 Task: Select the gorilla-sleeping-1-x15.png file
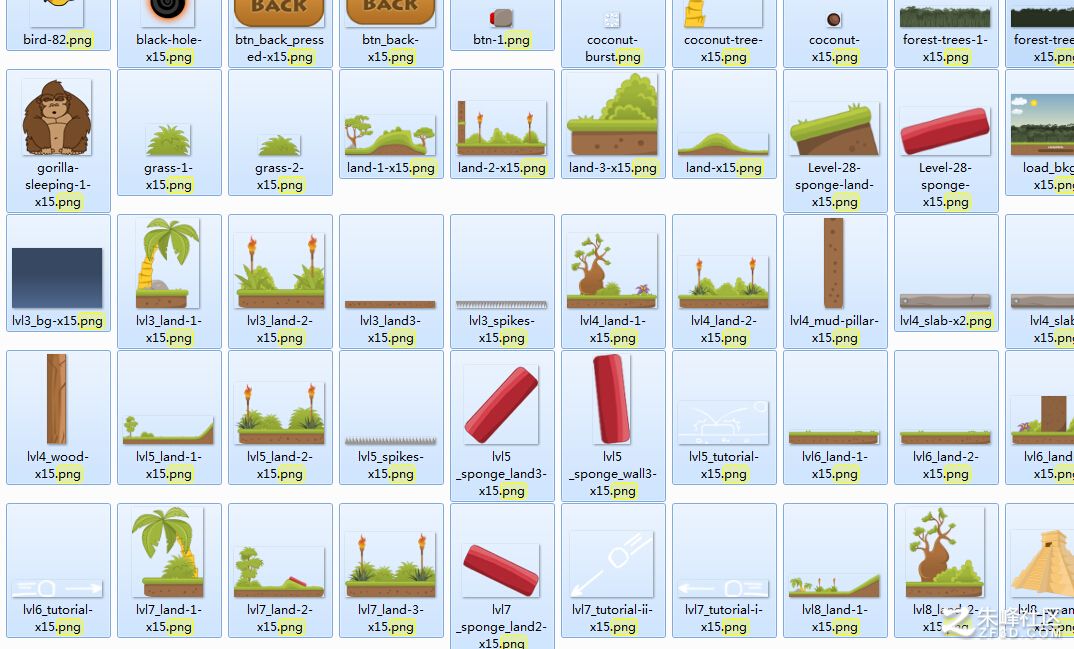point(57,119)
